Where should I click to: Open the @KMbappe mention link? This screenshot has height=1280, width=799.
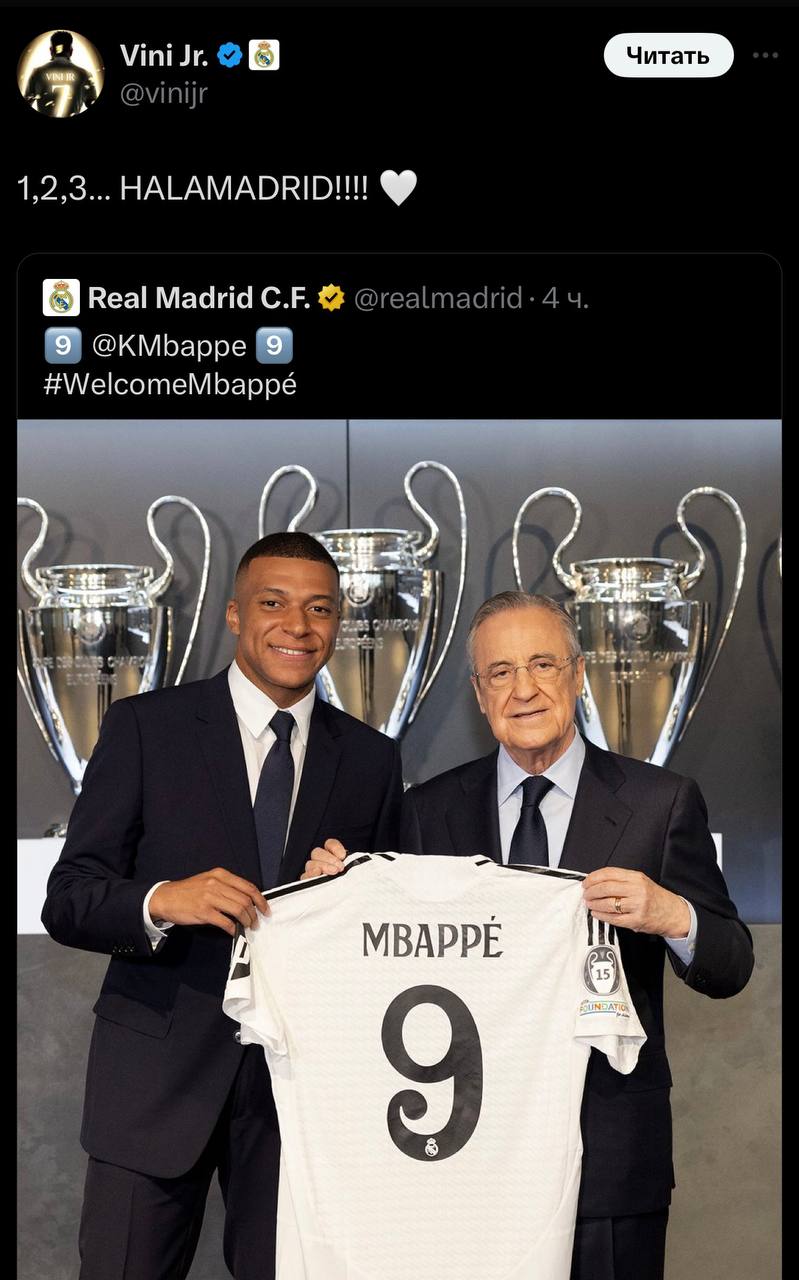click(x=168, y=346)
